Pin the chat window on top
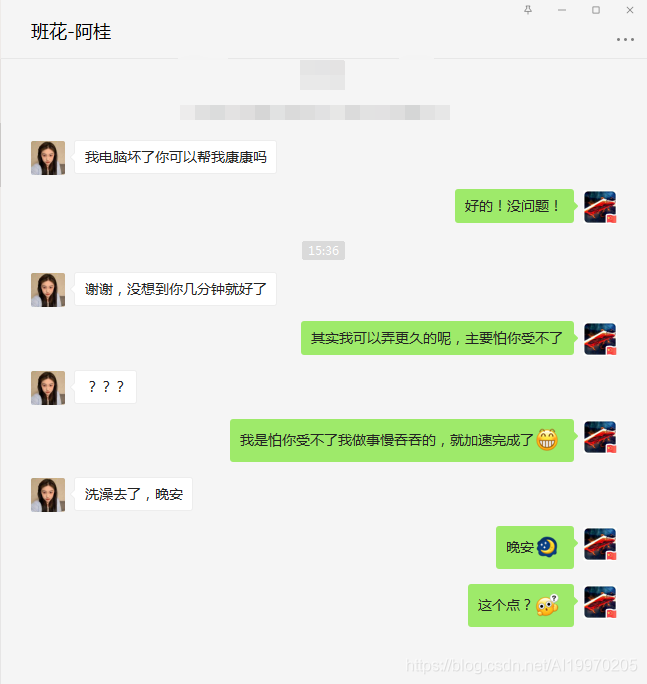This screenshot has height=684, width=647. pyautogui.click(x=528, y=9)
